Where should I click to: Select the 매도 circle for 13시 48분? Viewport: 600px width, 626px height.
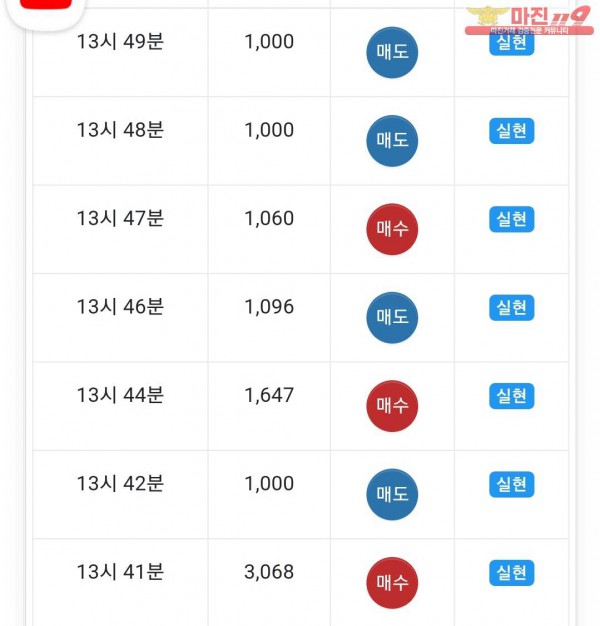pyautogui.click(x=392, y=141)
